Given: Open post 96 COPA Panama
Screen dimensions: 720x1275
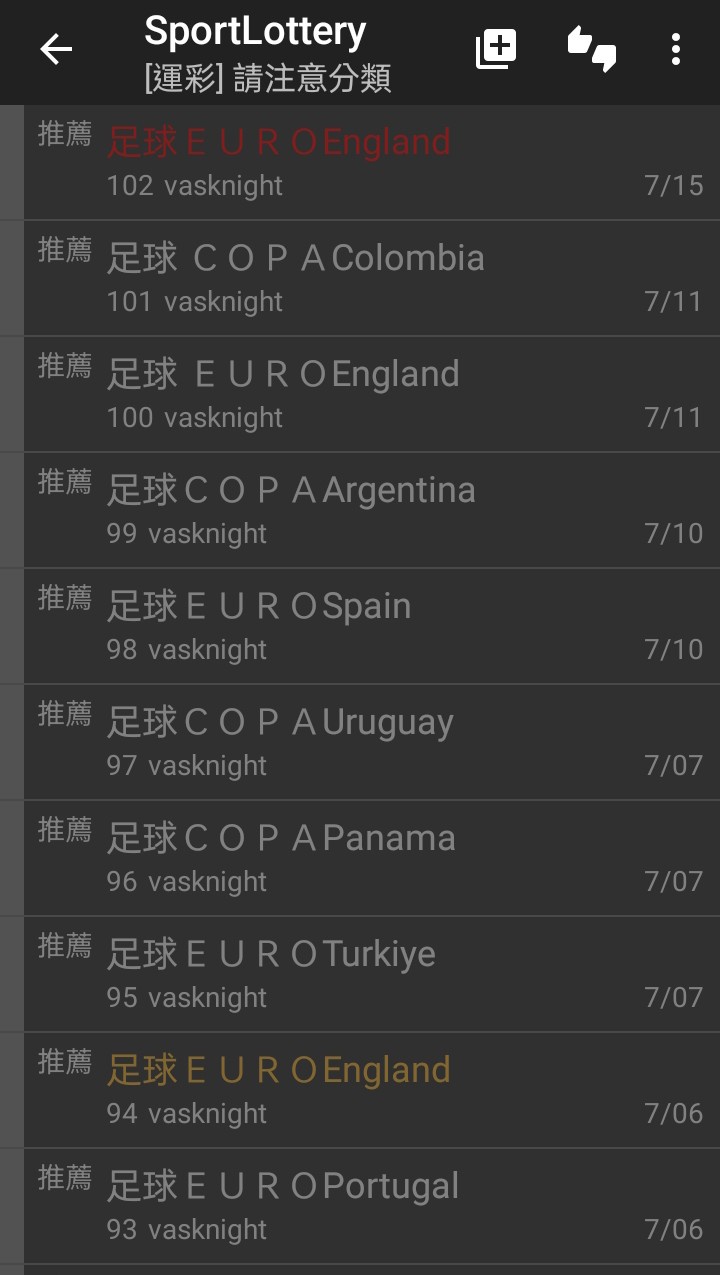Looking at the screenshot, I should (x=370, y=858).
